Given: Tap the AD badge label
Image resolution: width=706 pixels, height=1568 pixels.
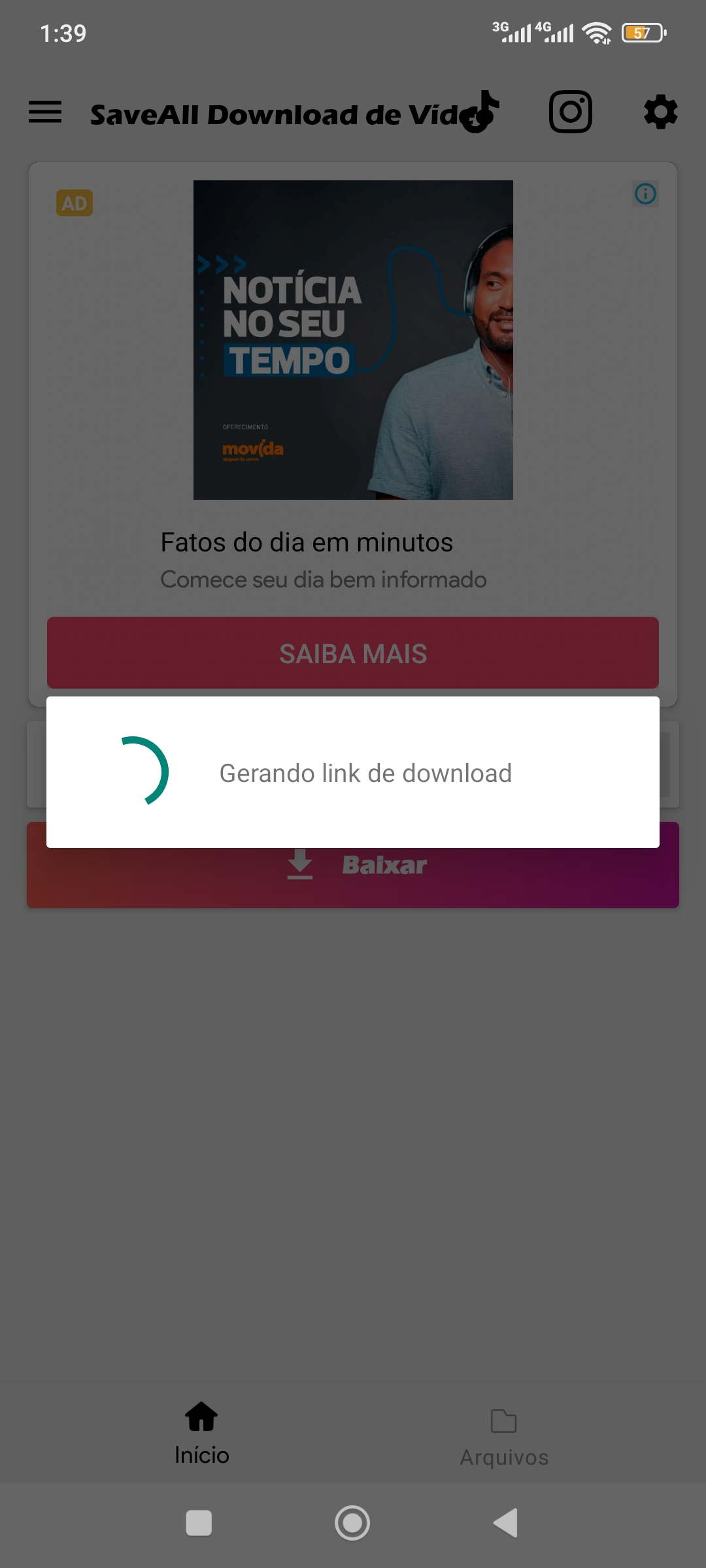Looking at the screenshot, I should (75, 203).
